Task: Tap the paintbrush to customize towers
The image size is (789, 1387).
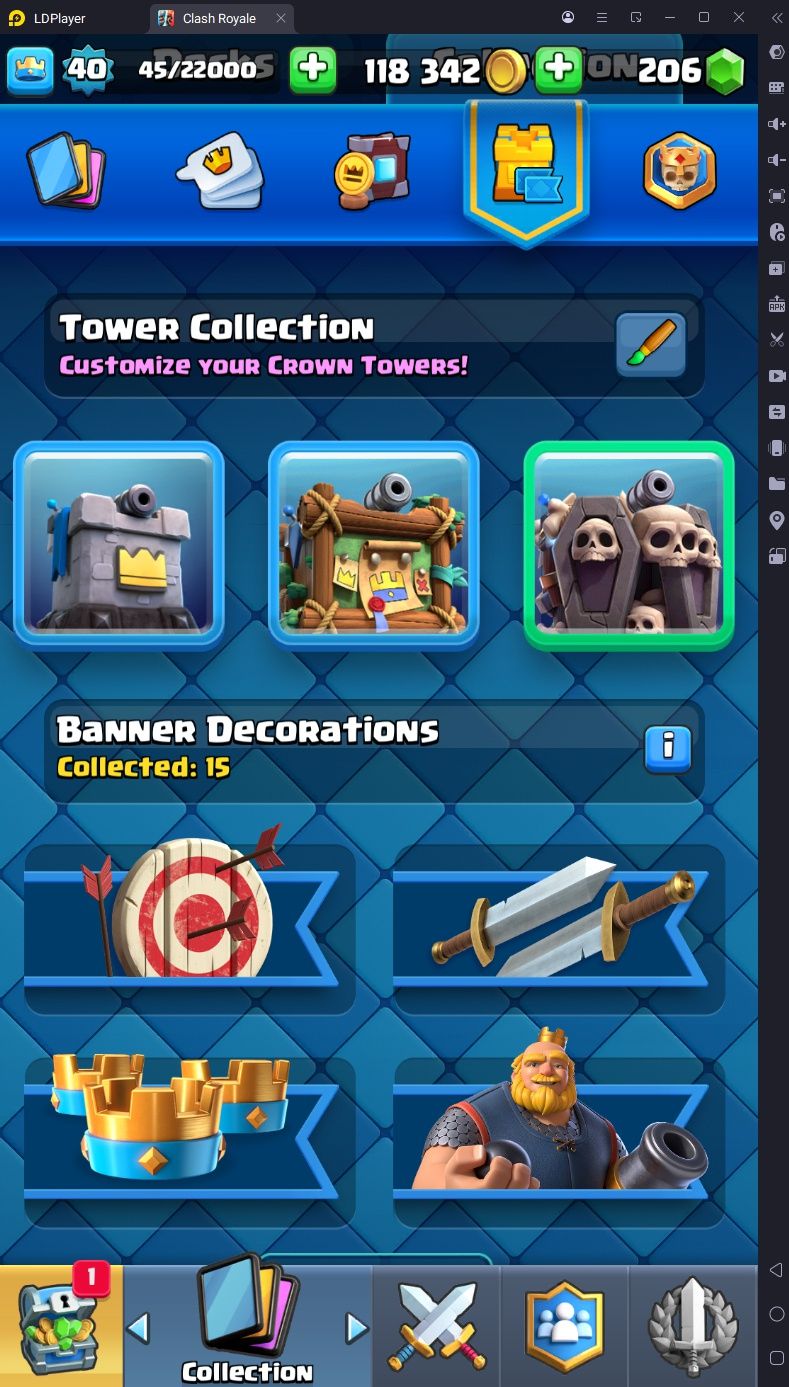Action: pos(651,344)
